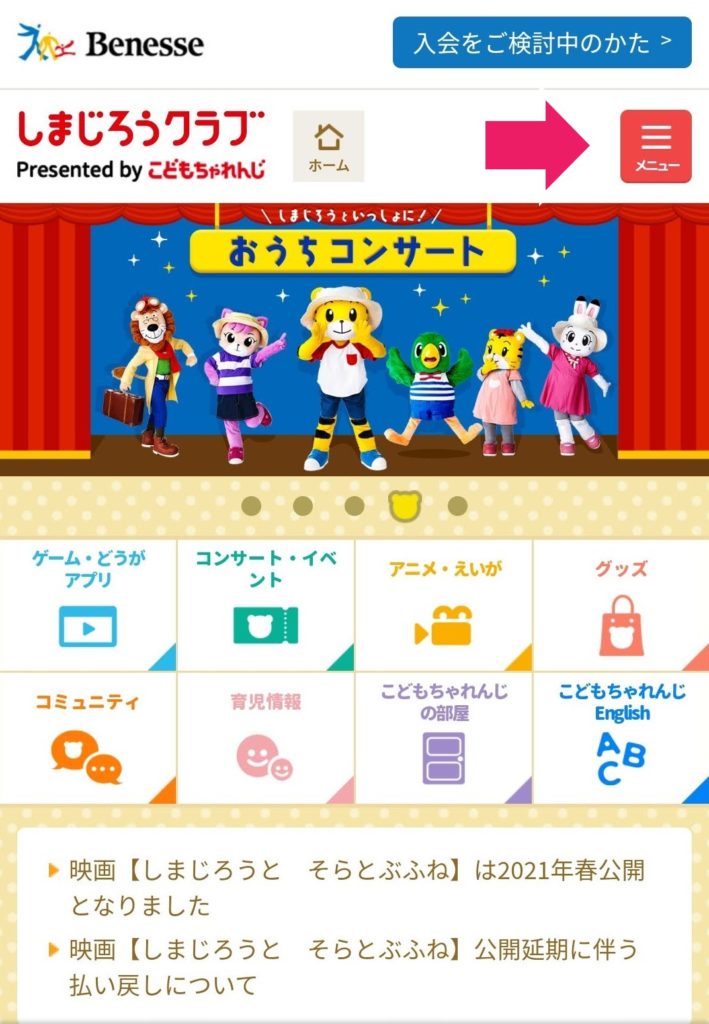
Task: Open the メニュー hamburger menu
Action: click(x=655, y=146)
